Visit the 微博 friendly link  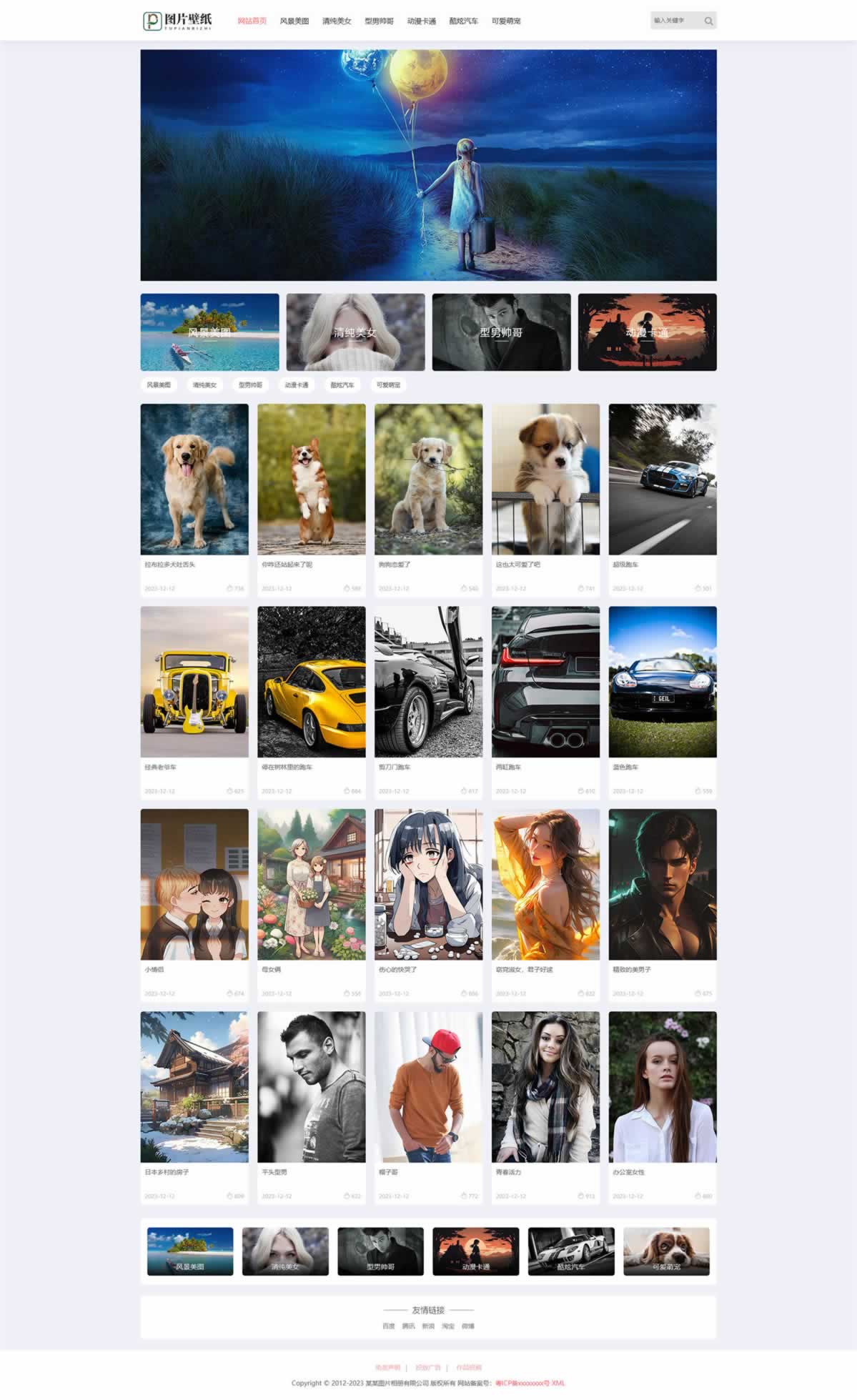click(x=467, y=1326)
